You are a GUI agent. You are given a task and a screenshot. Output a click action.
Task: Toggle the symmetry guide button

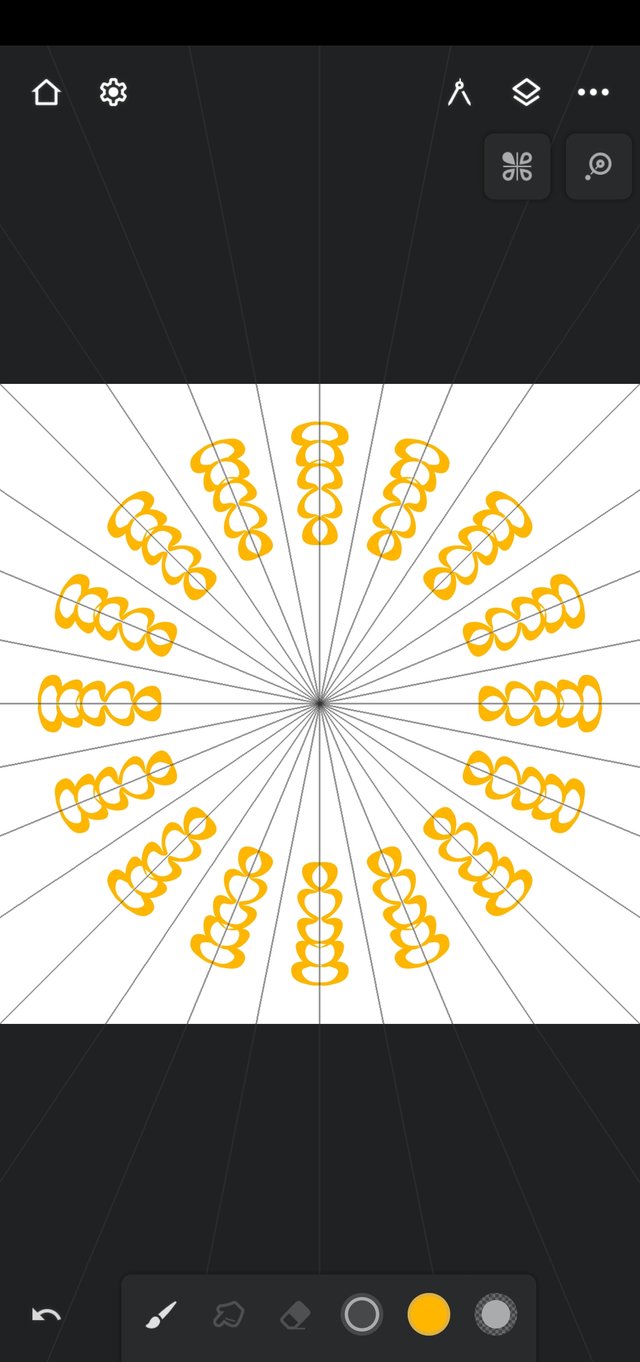(517, 166)
